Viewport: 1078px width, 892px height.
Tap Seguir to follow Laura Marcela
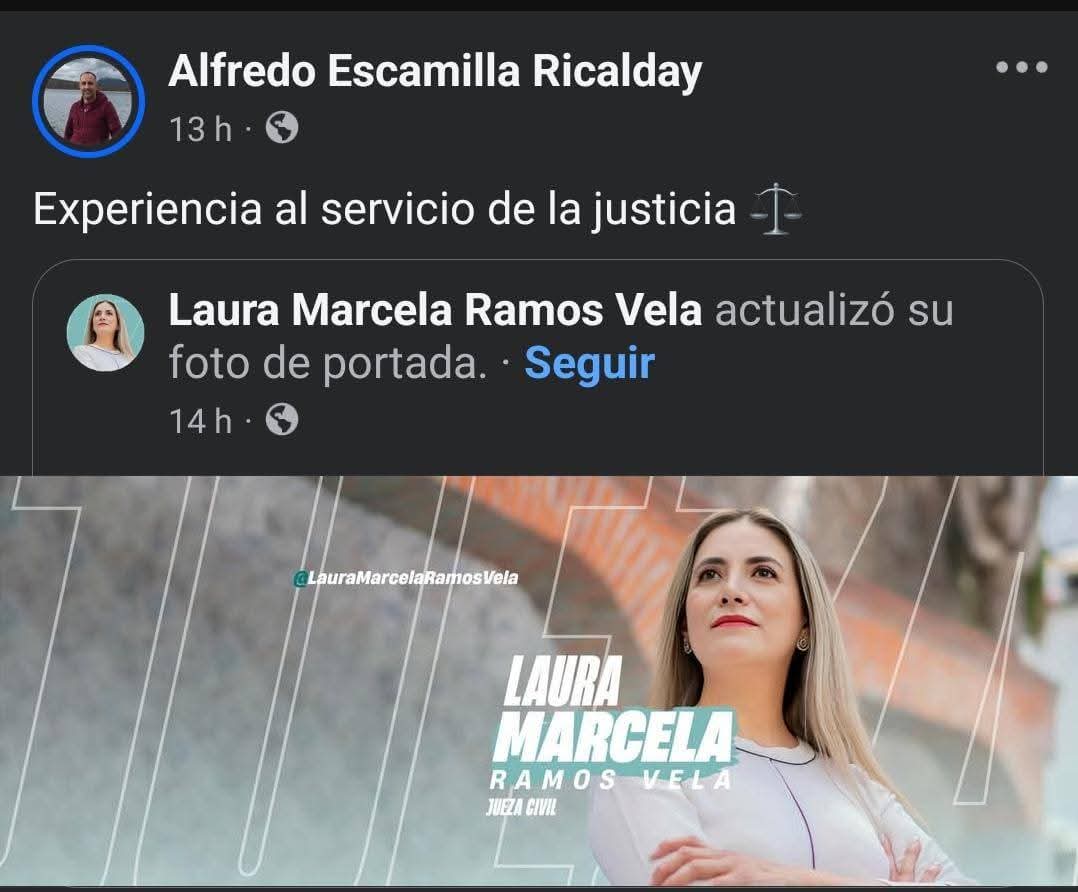[x=589, y=364]
